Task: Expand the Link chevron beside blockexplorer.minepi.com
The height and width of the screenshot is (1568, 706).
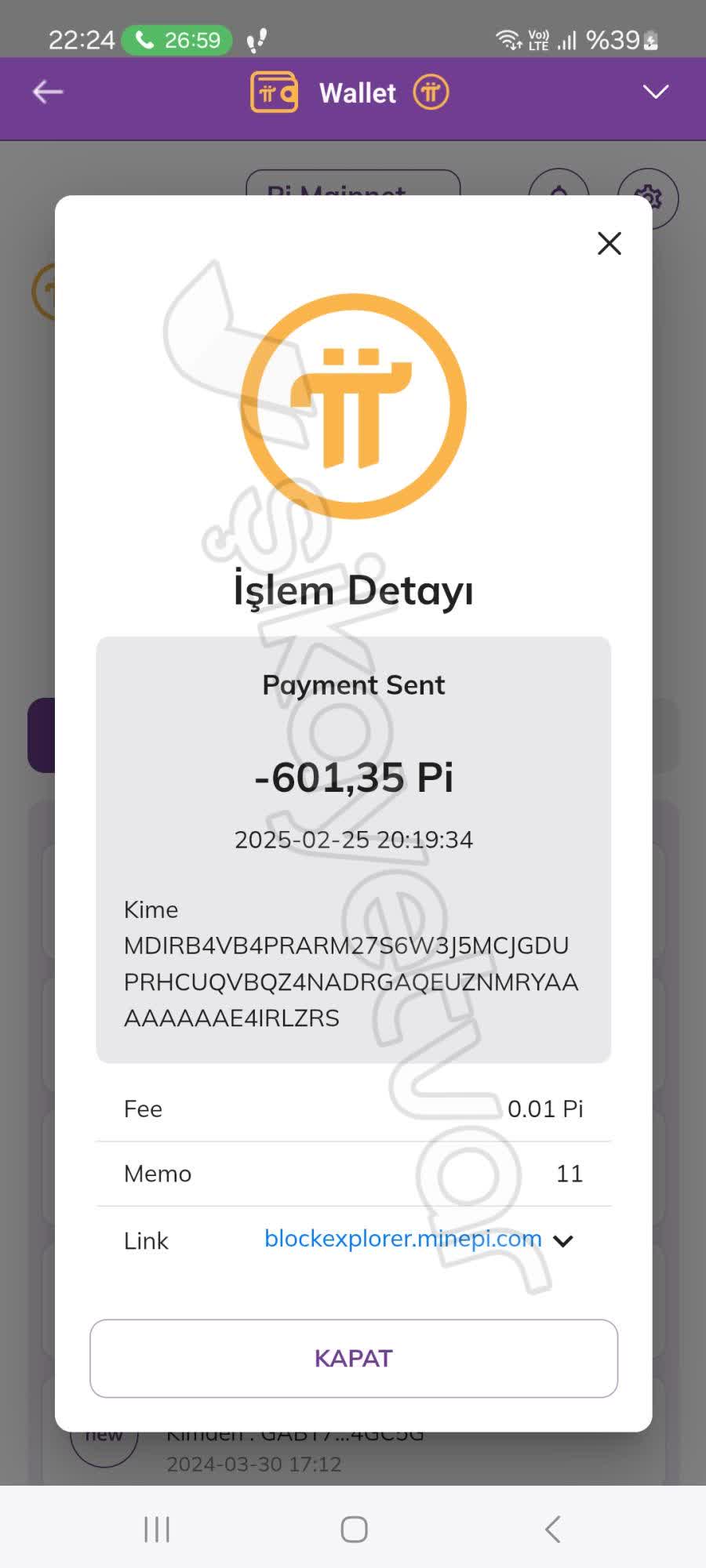Action: pyautogui.click(x=563, y=1241)
